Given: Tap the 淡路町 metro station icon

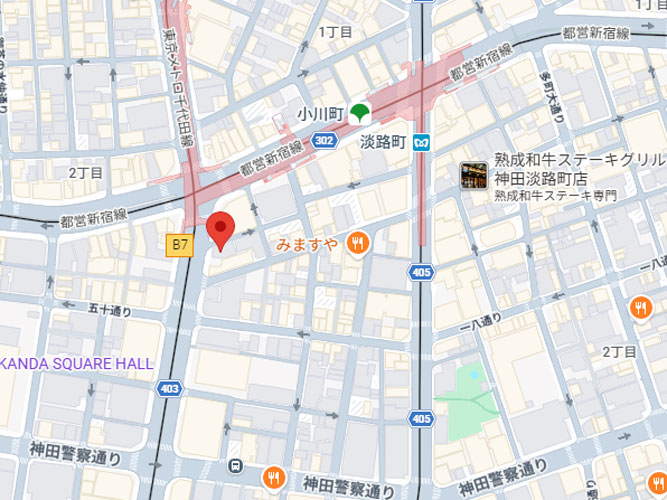Looking at the screenshot, I should point(423,143).
